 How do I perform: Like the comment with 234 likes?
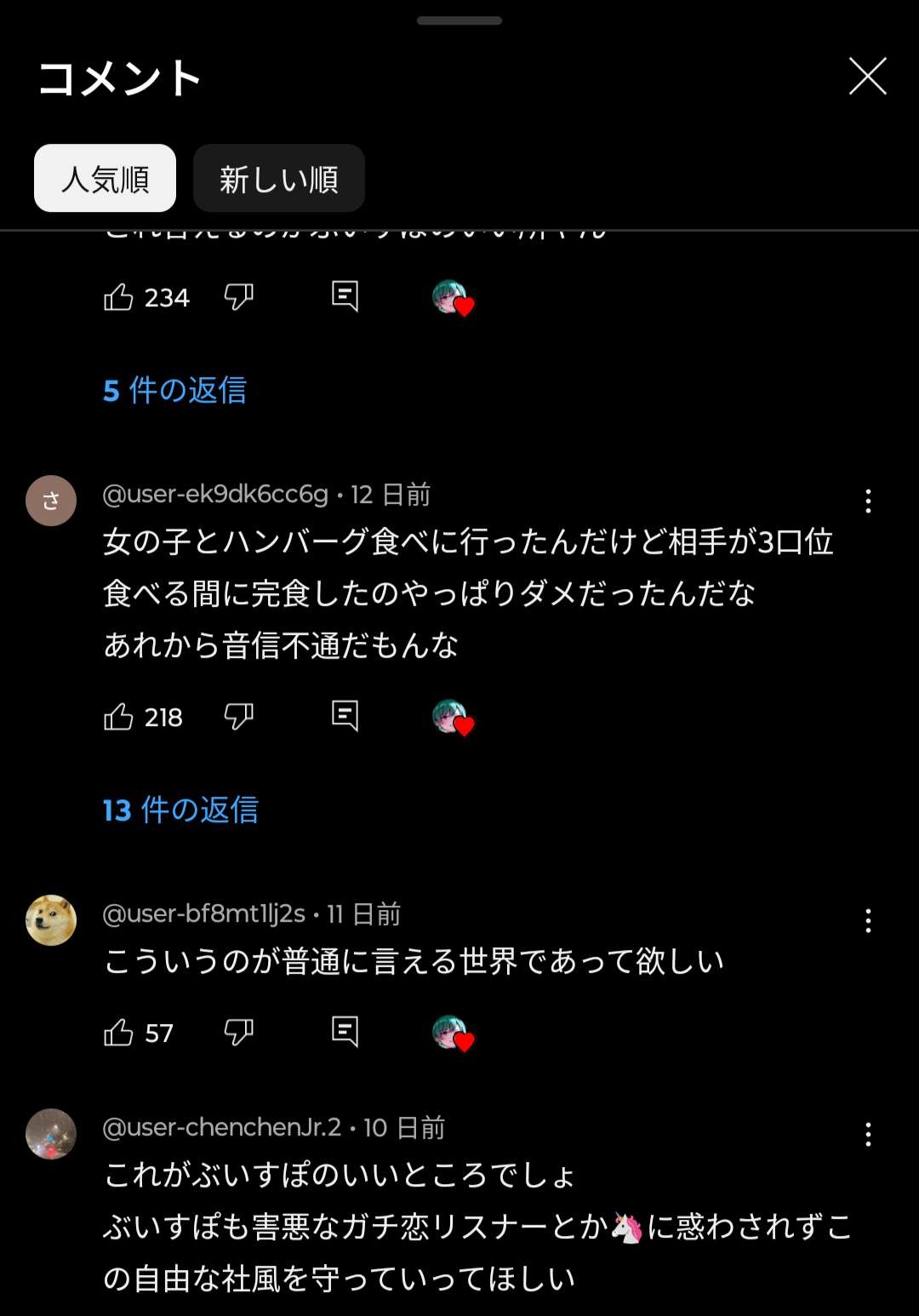118,297
